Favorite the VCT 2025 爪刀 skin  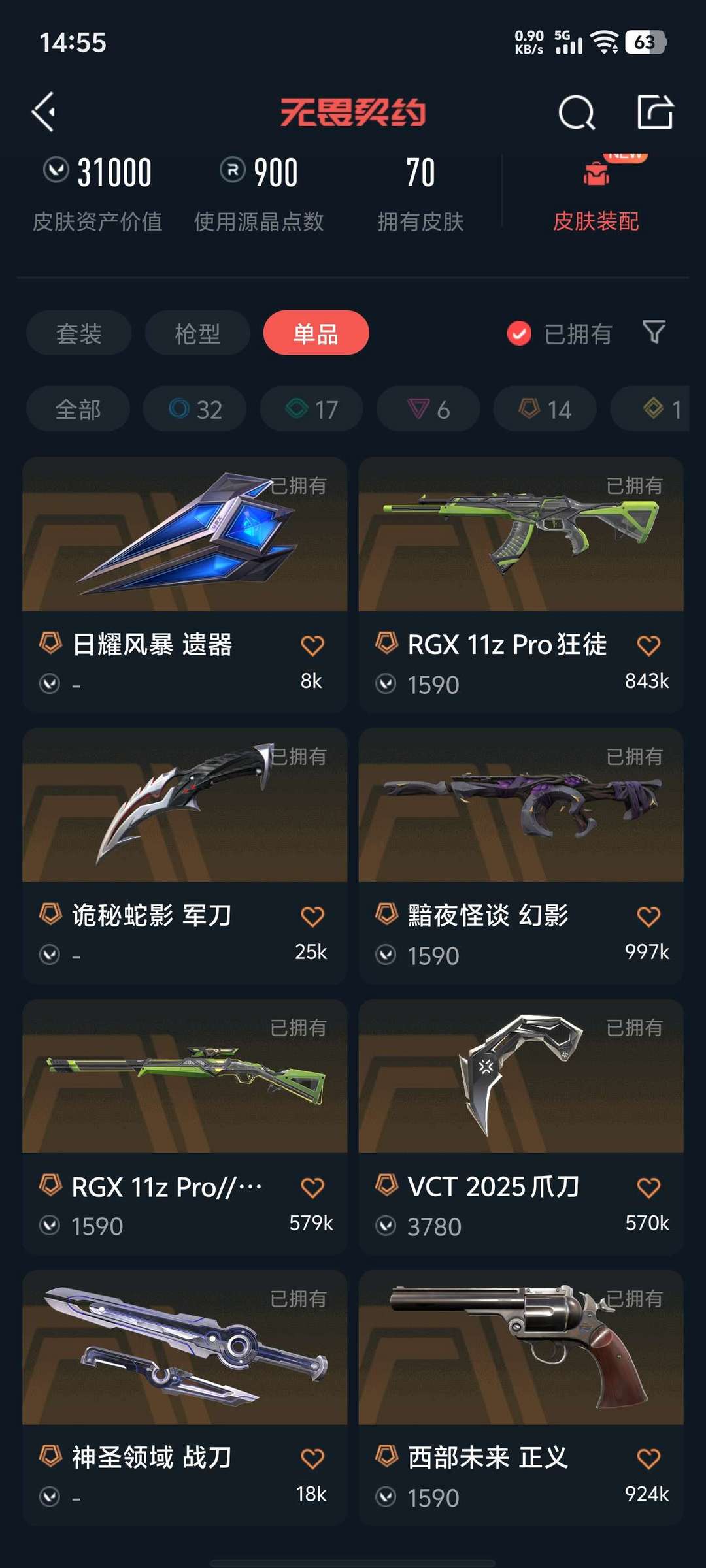pos(648,1187)
